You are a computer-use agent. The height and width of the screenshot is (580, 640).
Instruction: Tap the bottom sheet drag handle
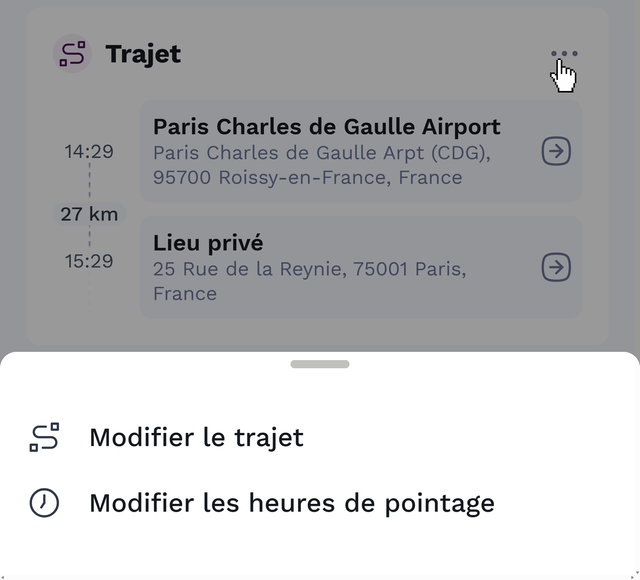(320, 364)
